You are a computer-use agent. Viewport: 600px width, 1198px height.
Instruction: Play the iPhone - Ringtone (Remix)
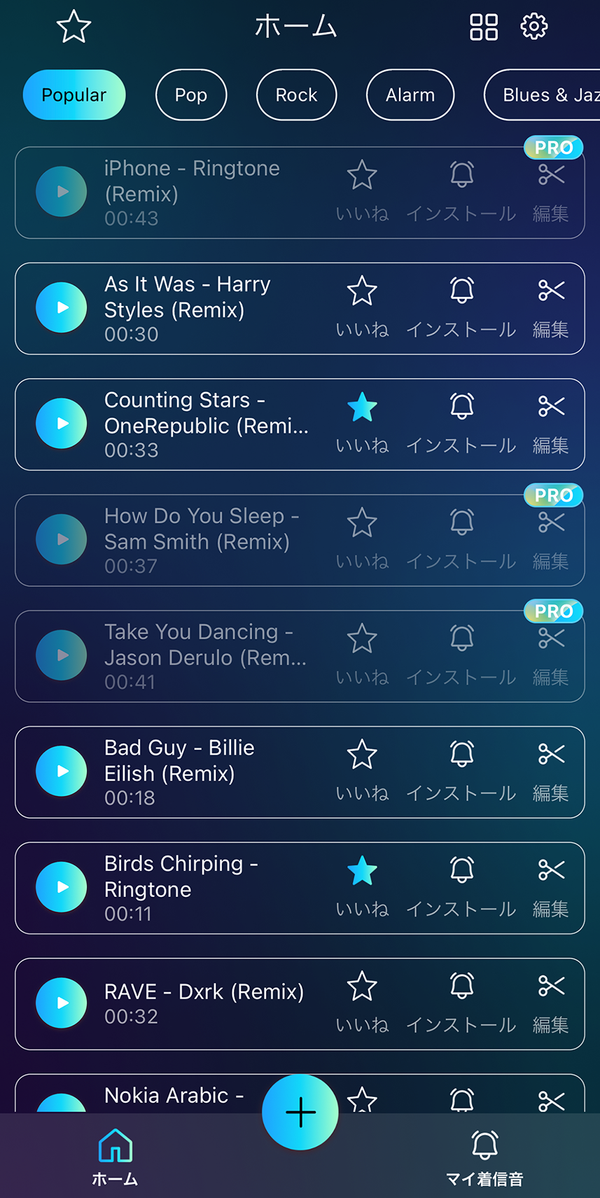click(x=61, y=192)
